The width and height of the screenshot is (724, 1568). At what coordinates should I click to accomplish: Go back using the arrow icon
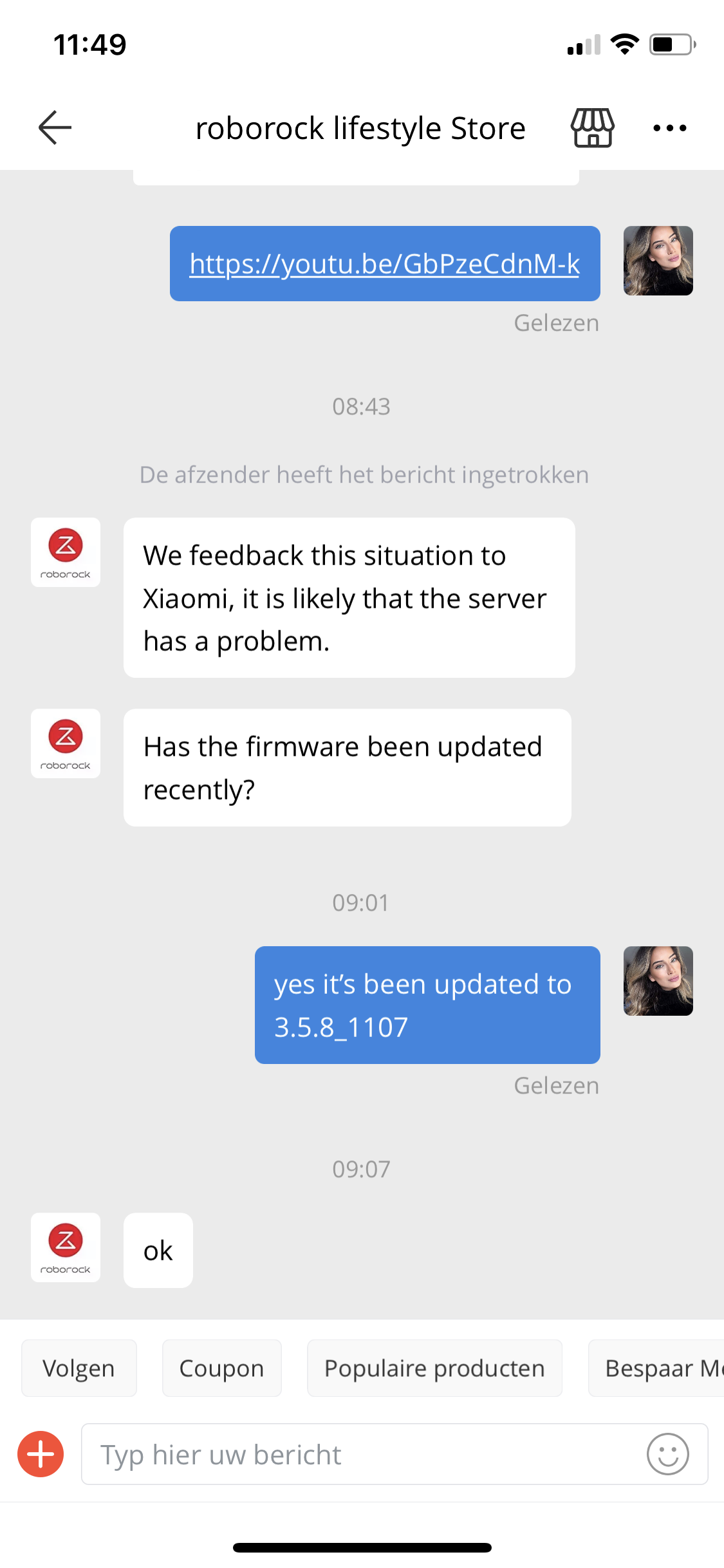55,127
